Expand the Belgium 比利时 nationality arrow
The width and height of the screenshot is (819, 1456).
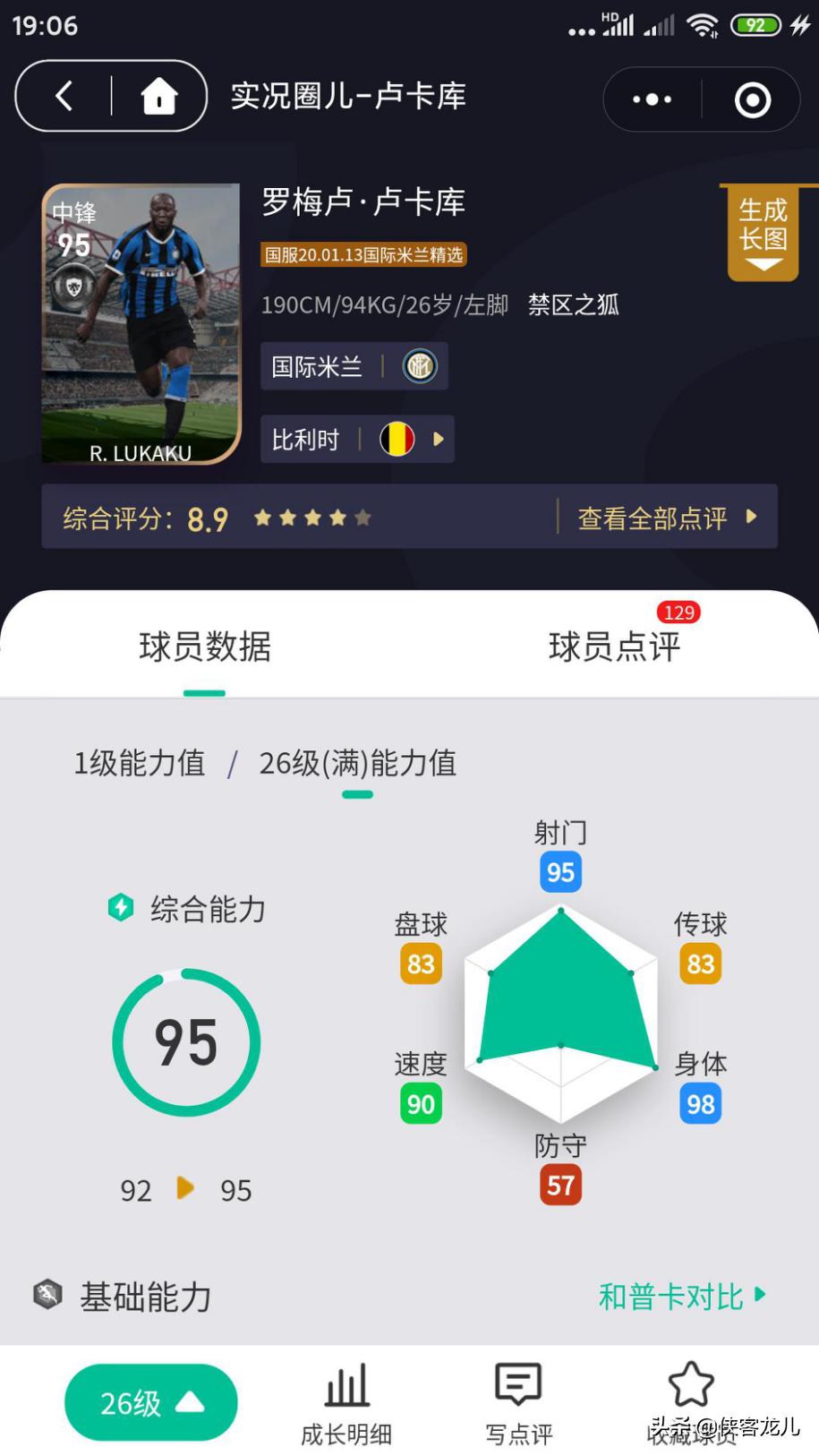click(x=438, y=439)
